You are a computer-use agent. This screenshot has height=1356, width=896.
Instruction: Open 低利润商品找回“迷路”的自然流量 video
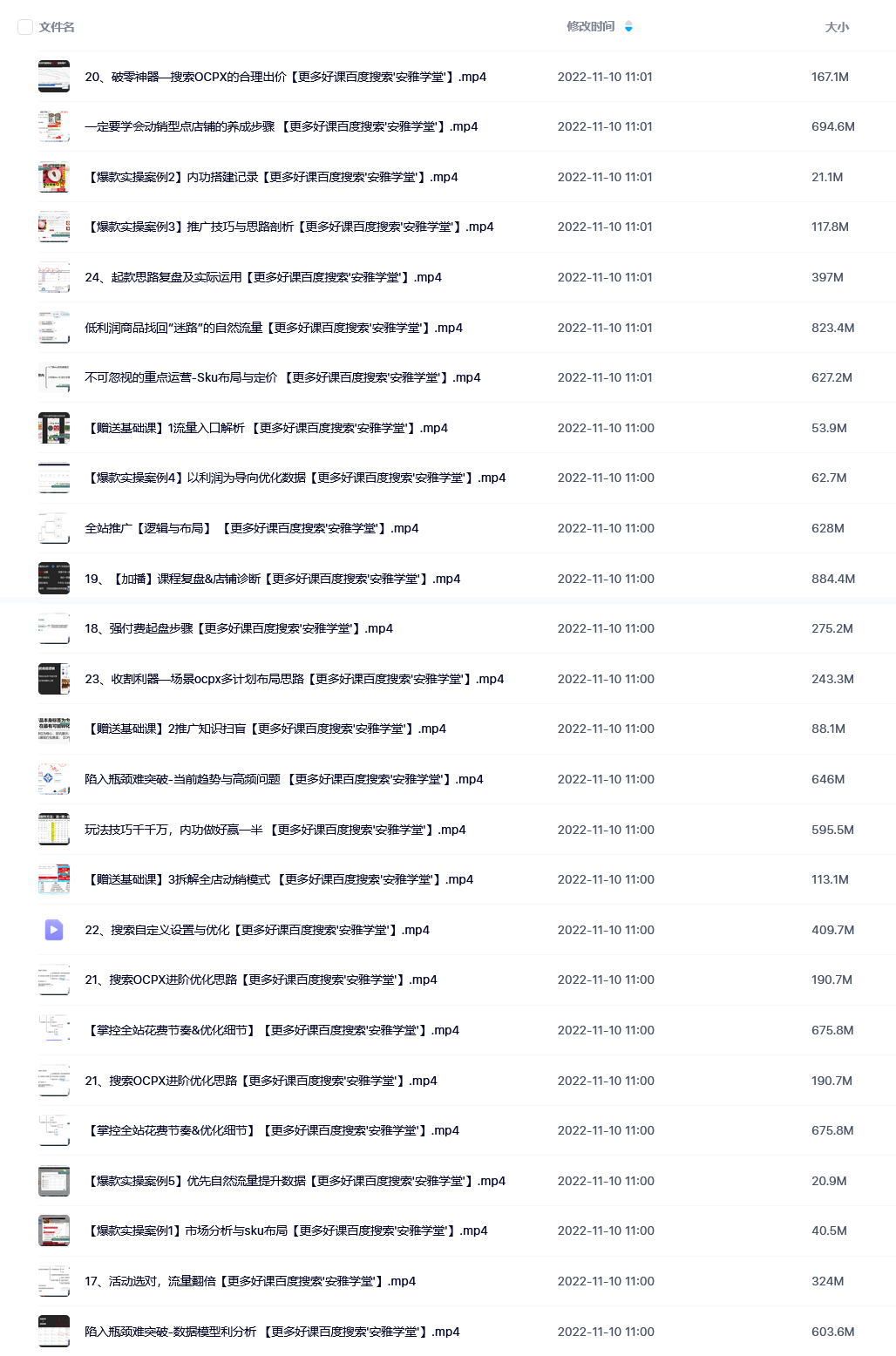click(x=273, y=328)
